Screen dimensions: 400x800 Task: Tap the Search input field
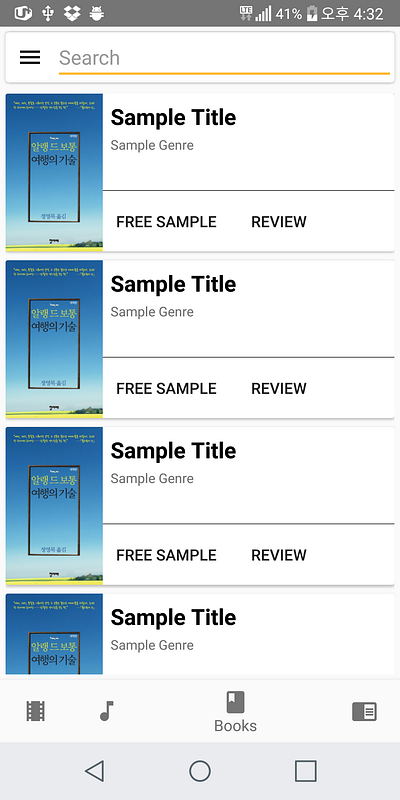click(x=224, y=58)
